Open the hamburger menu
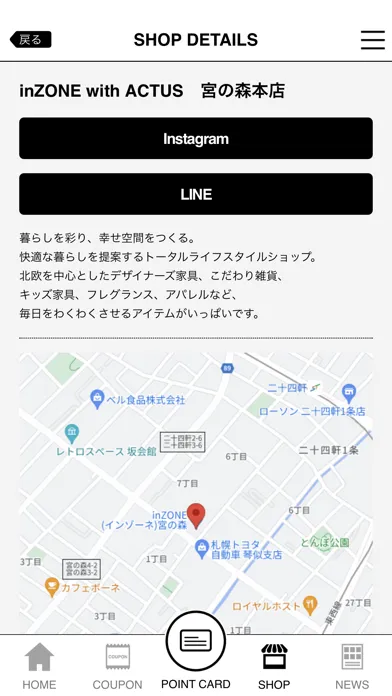 [x=372, y=40]
